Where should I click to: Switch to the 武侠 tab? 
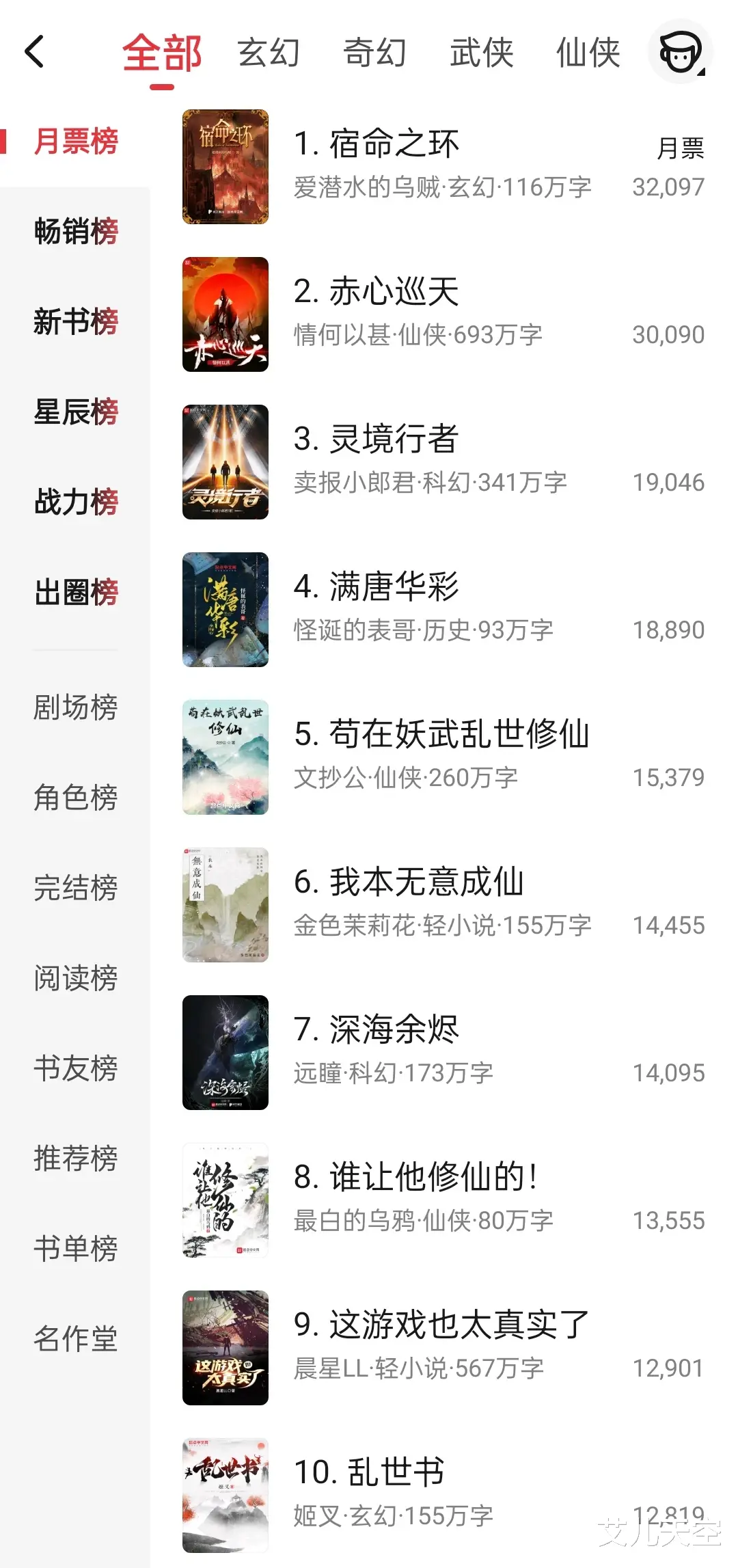481,53
